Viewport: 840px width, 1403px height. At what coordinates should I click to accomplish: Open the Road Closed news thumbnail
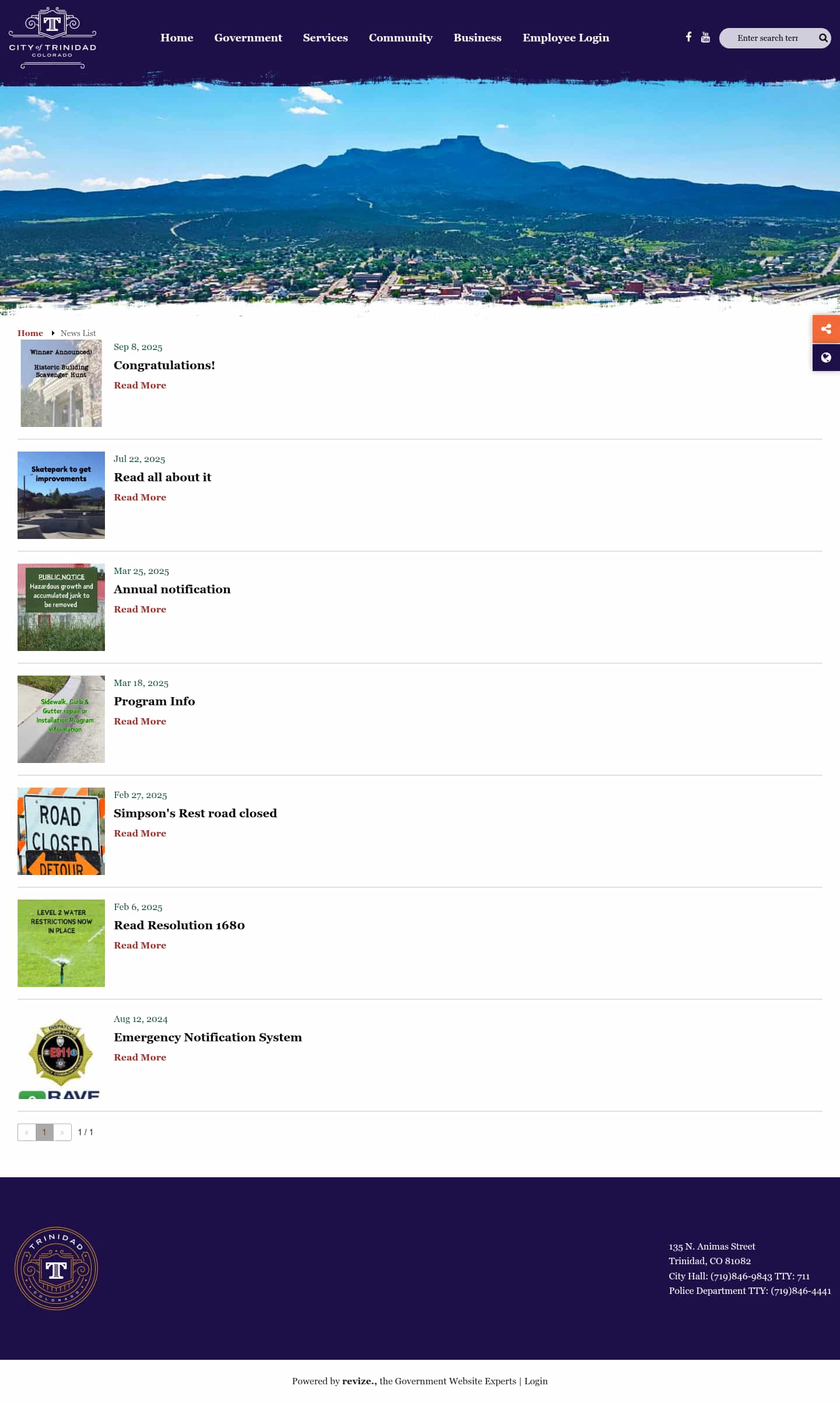[x=61, y=831]
